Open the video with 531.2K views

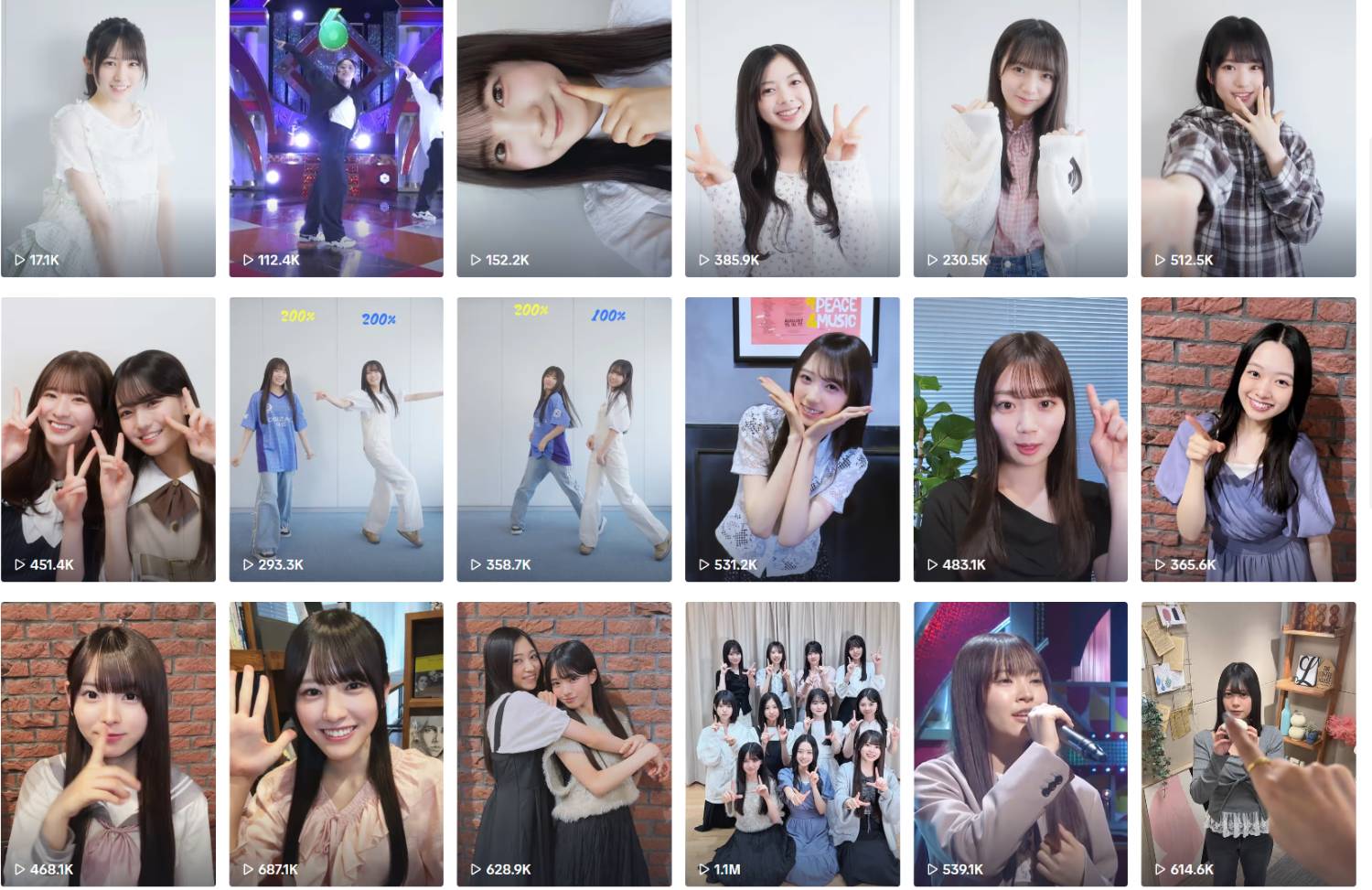coord(792,439)
